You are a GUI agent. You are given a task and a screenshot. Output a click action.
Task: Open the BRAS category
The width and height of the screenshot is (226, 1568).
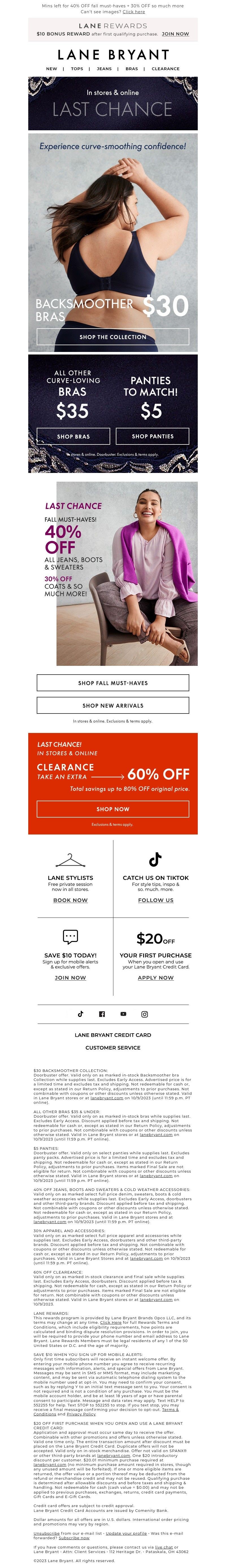tap(132, 69)
